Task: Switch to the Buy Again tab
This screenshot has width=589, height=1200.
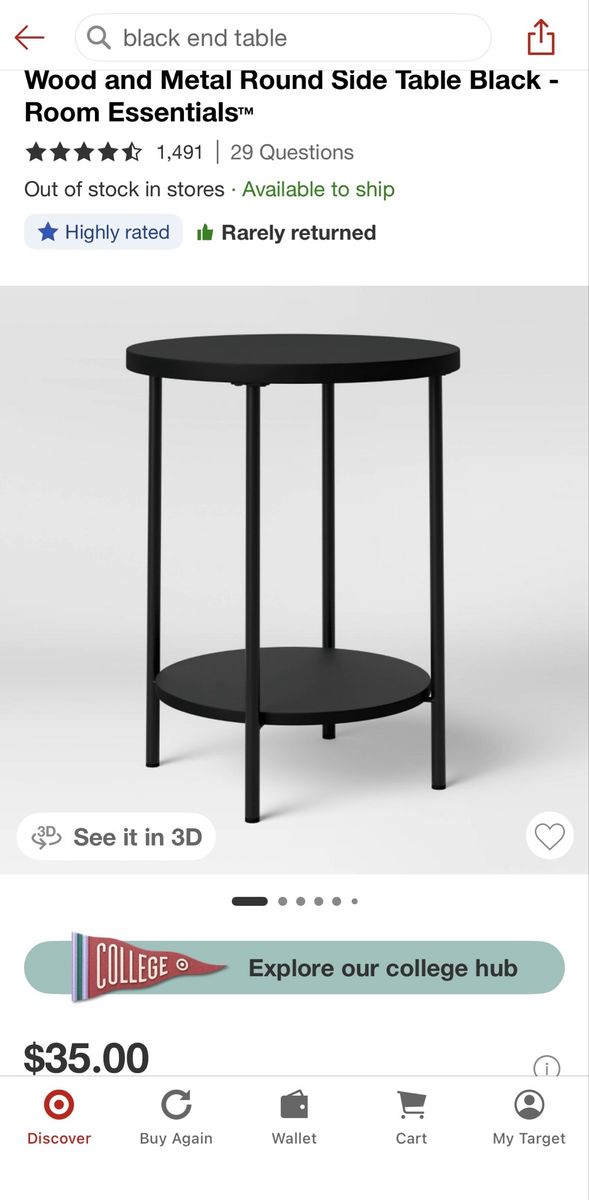Action: point(176,1117)
